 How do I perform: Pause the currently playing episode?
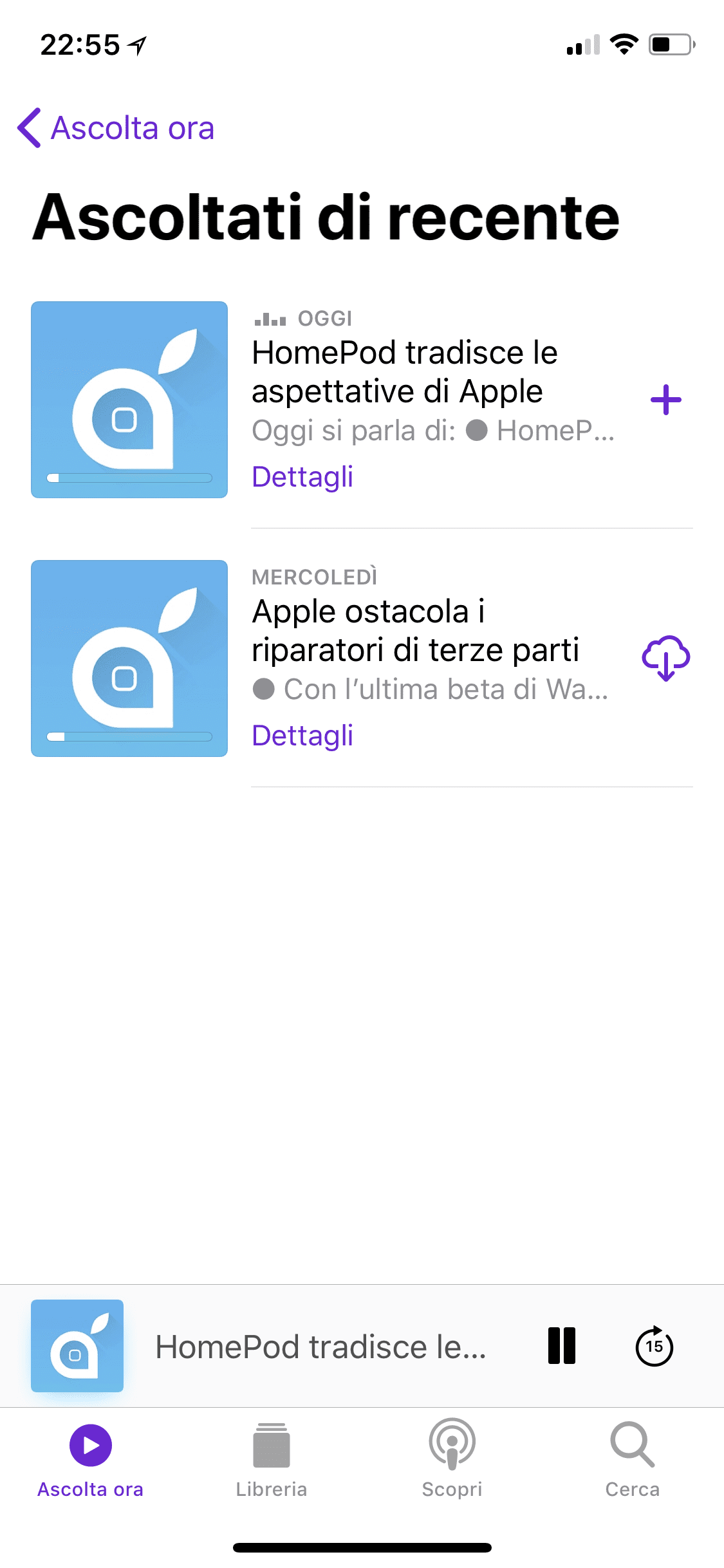562,1346
